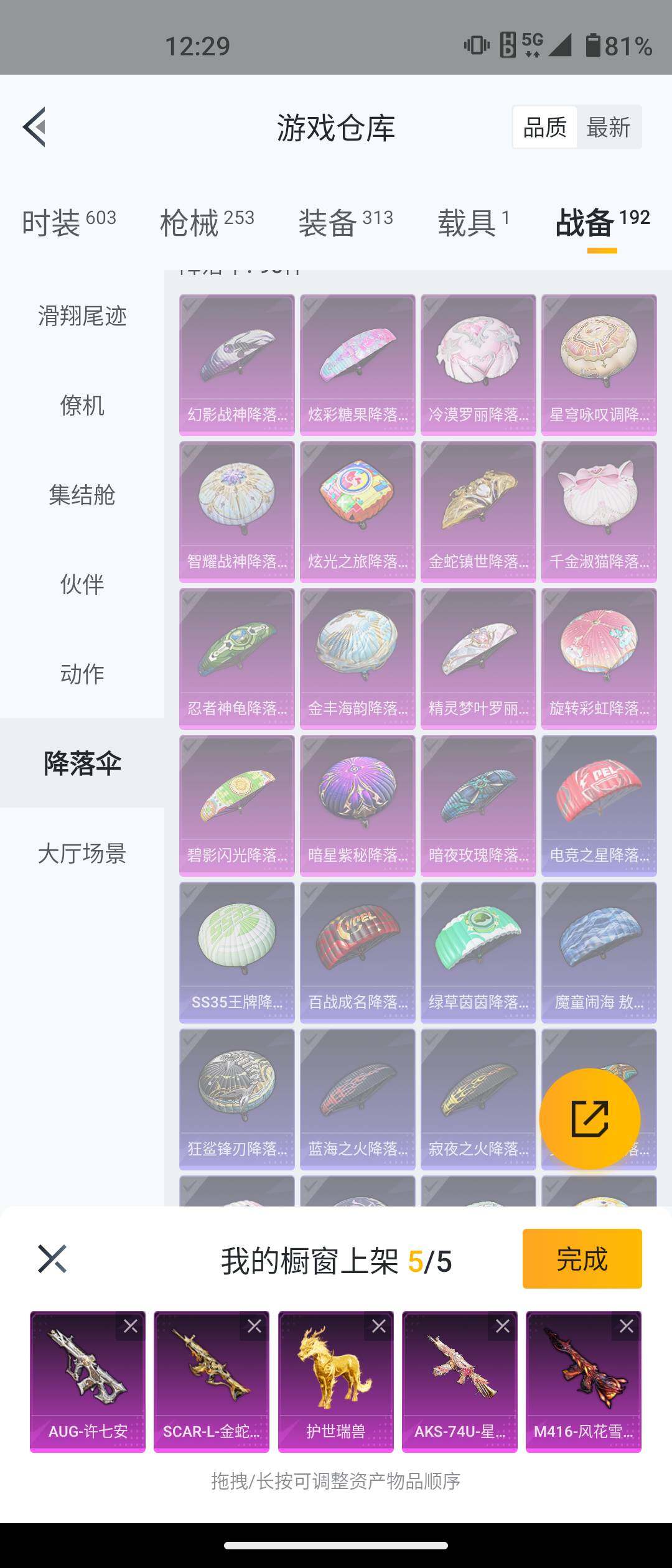
Task: Choose 暗星紫秘降落伞 item
Action: pos(357,805)
